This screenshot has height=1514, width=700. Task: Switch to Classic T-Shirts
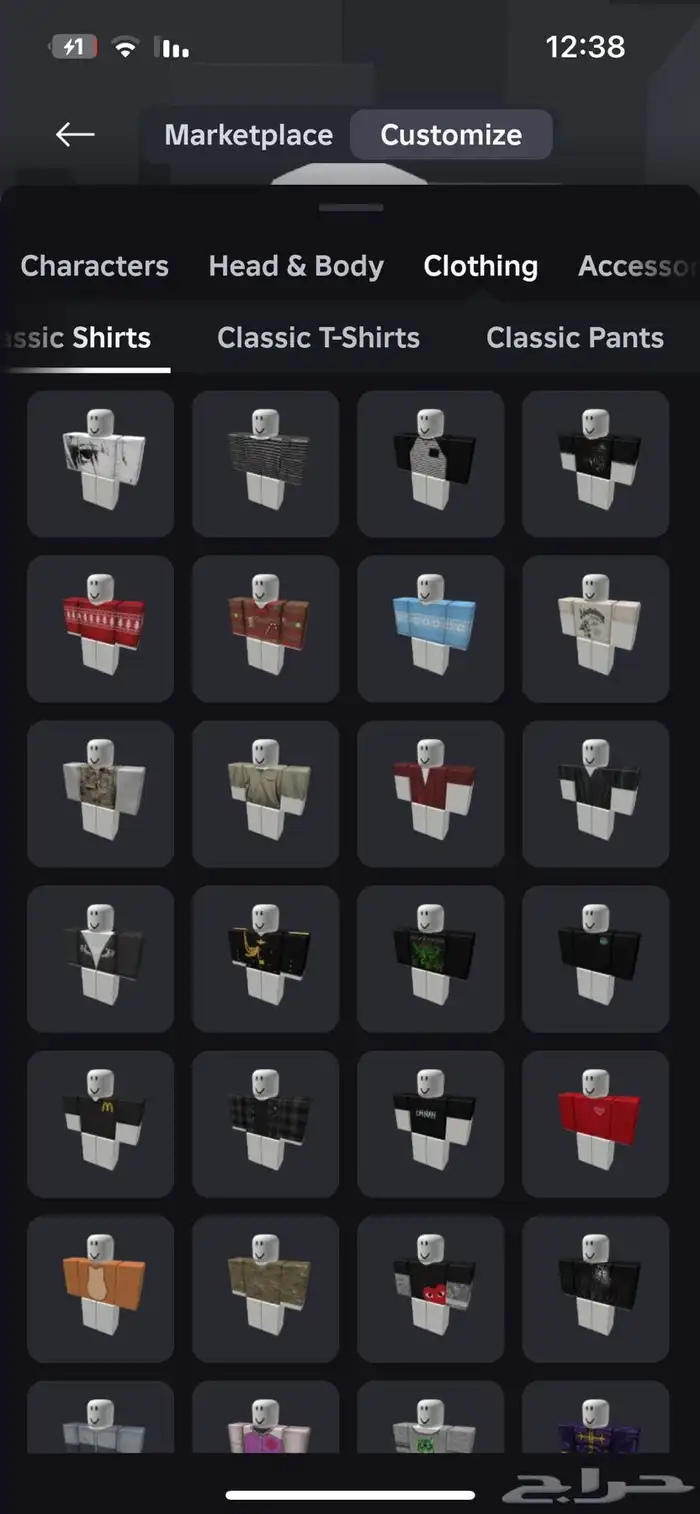tap(318, 338)
